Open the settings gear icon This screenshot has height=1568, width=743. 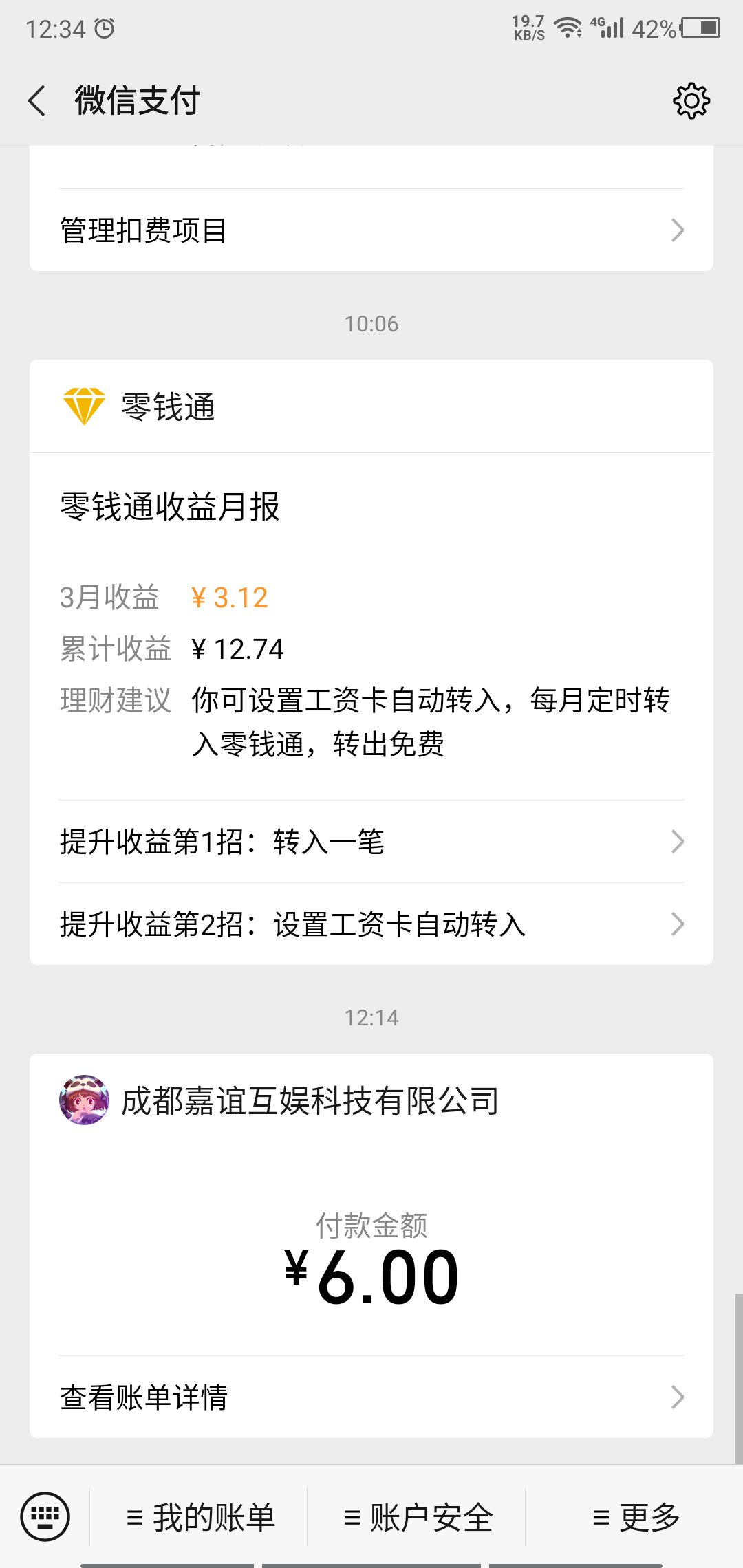point(691,101)
